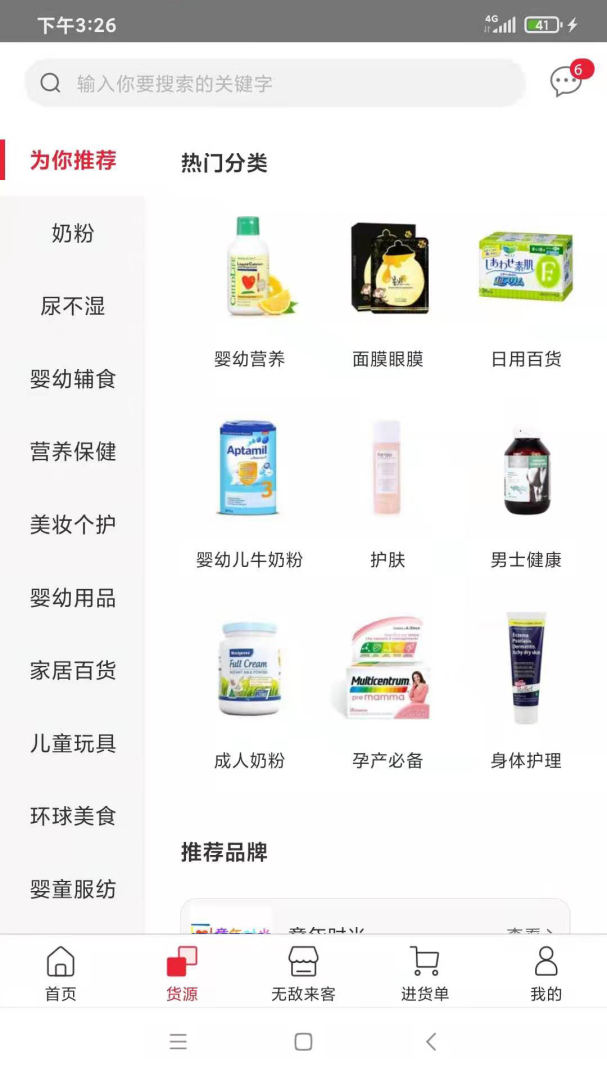
Task: Browse the 日用百货 category tile
Action: click(526, 290)
